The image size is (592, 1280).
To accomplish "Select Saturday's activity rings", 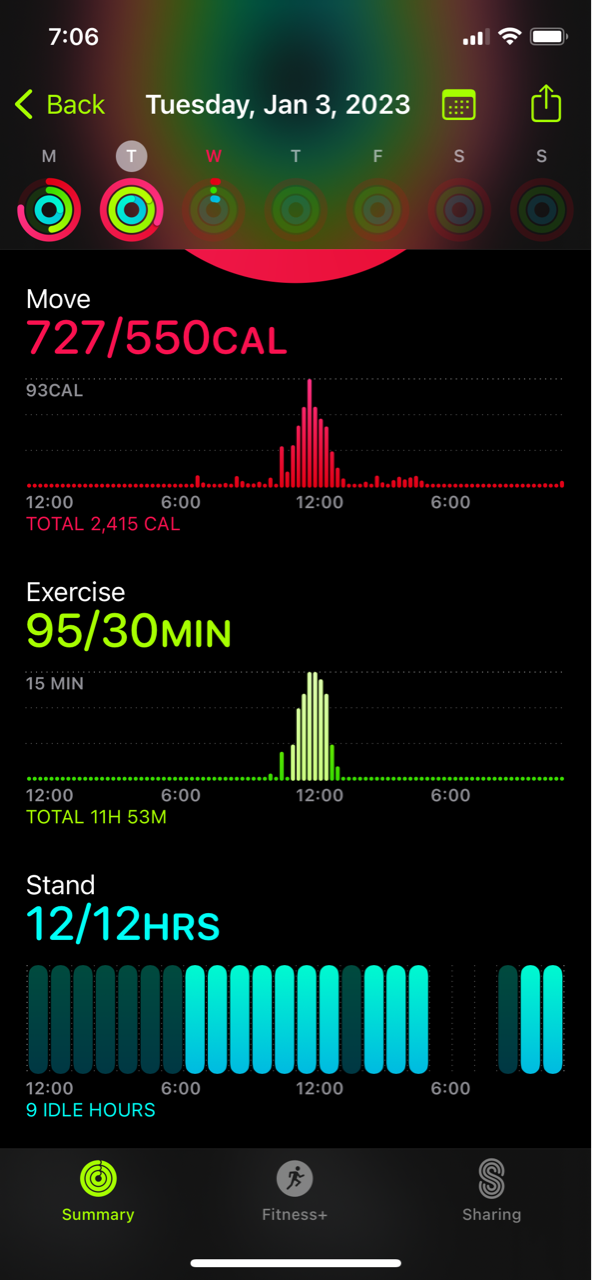I will click(460, 209).
